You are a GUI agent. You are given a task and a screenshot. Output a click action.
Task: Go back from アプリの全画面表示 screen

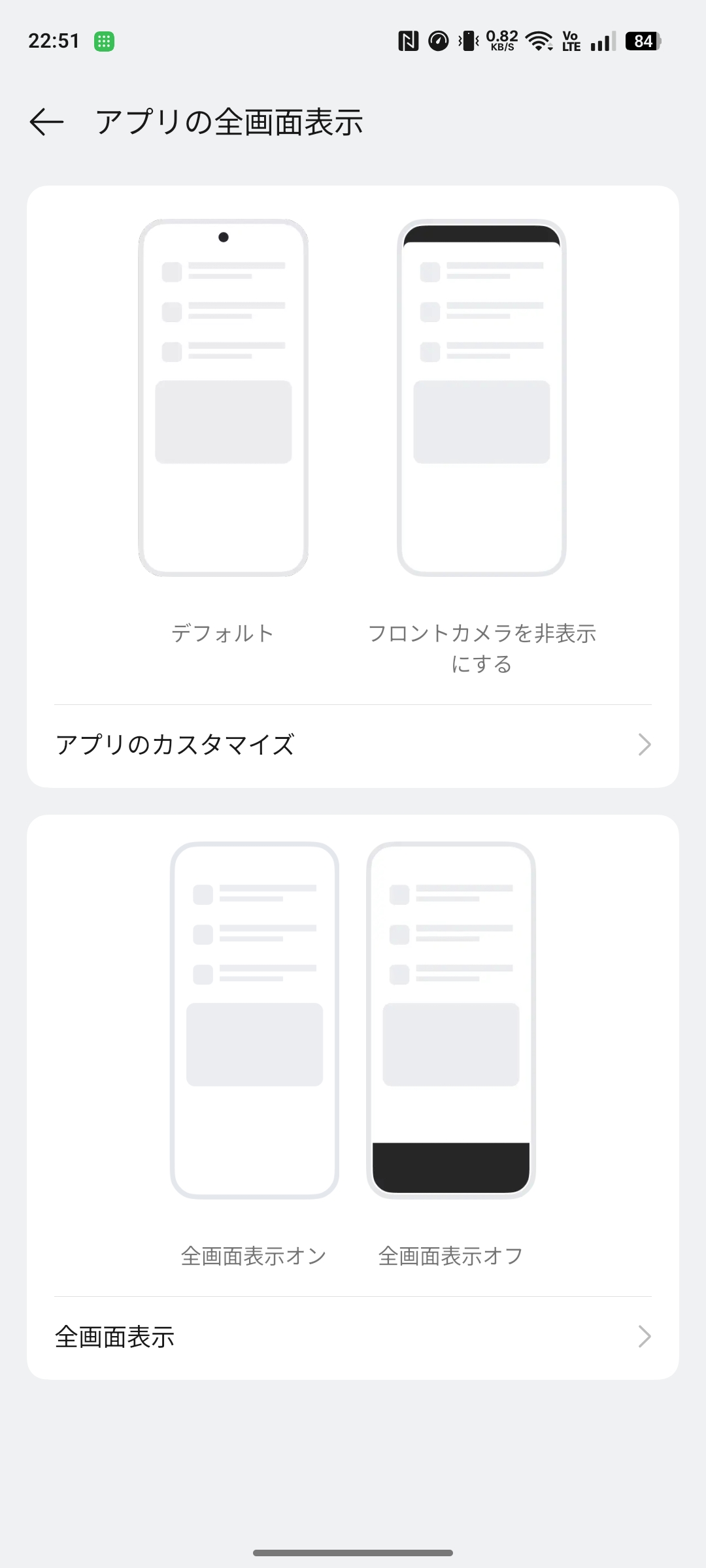[46, 122]
